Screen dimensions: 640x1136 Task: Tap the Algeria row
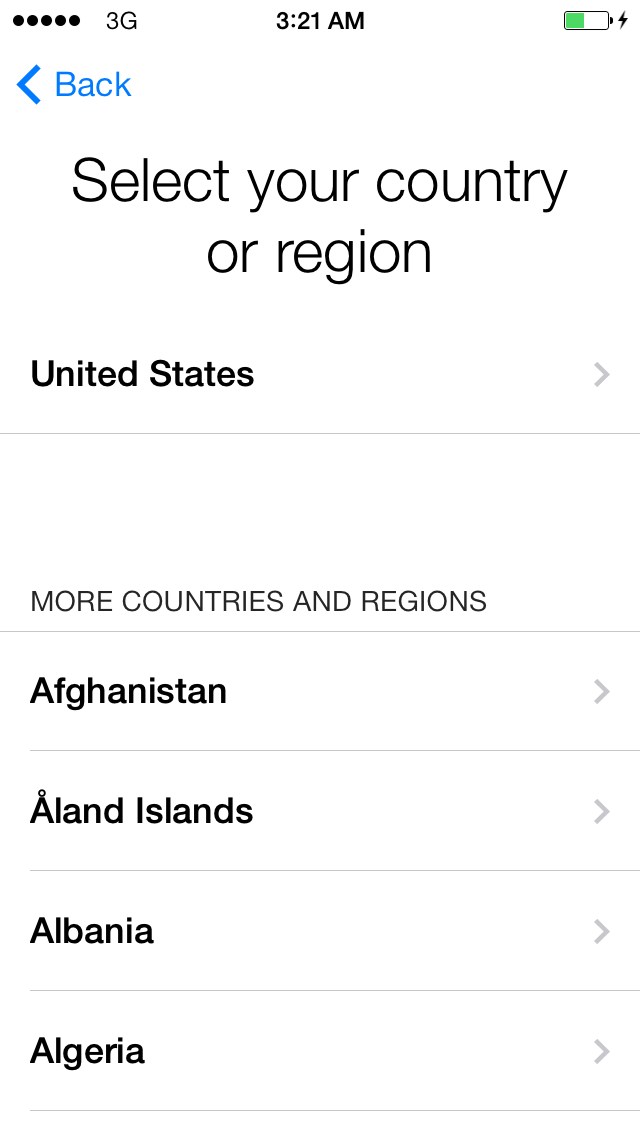point(320,1051)
